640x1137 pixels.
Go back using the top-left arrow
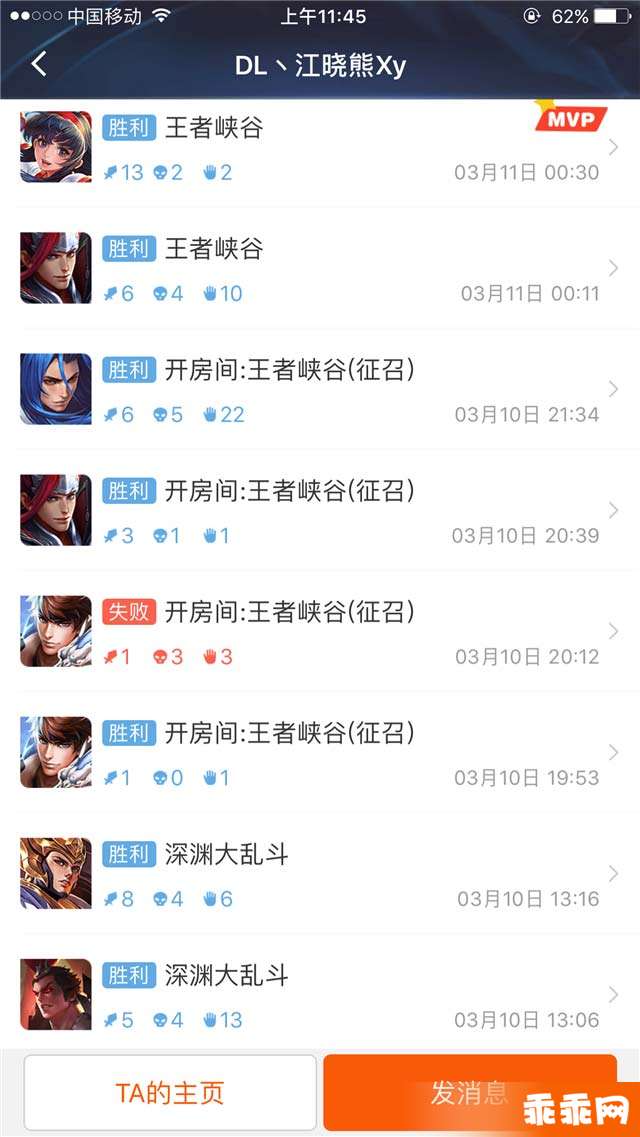coord(39,64)
